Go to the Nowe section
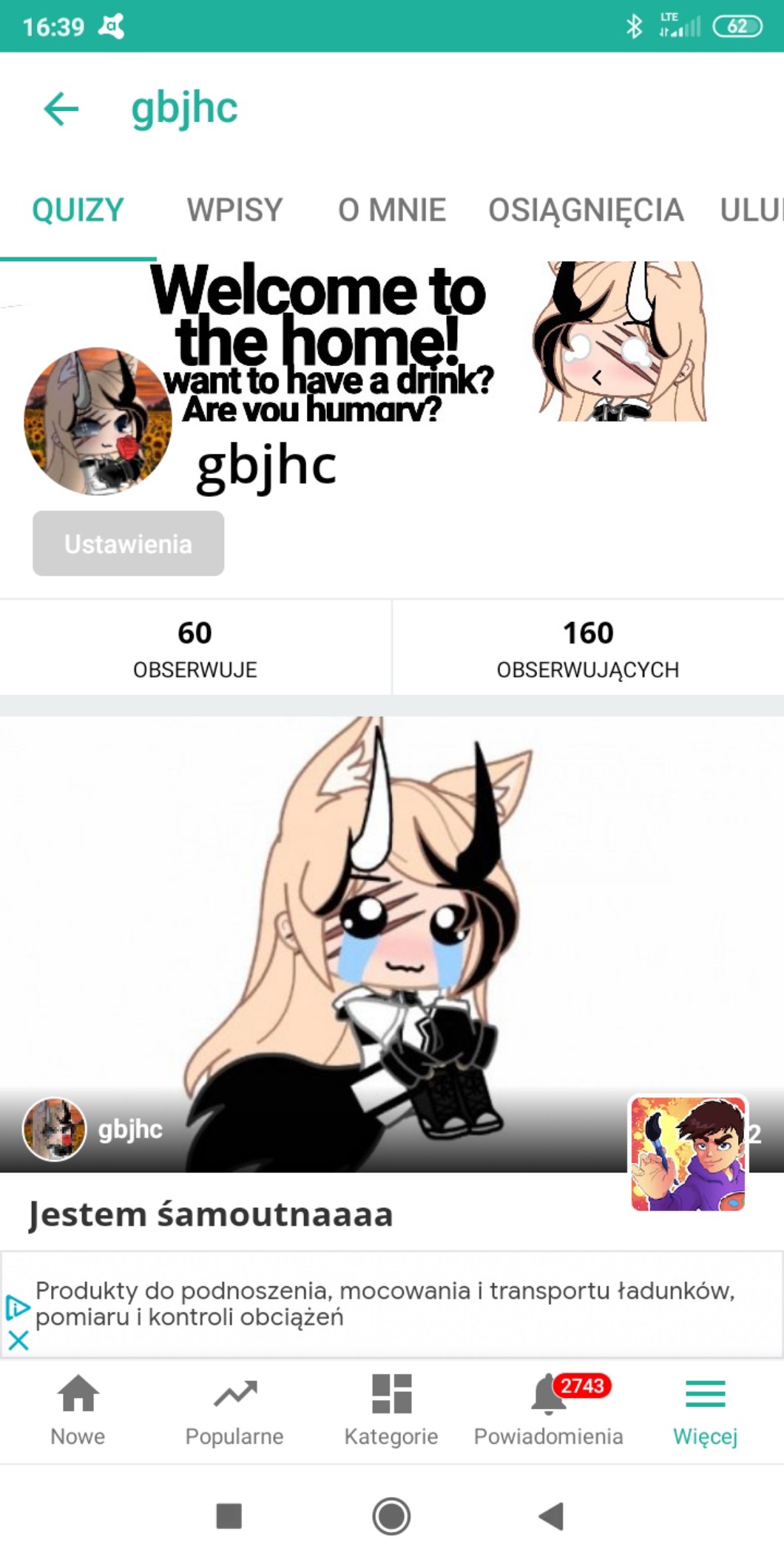 78,1410
